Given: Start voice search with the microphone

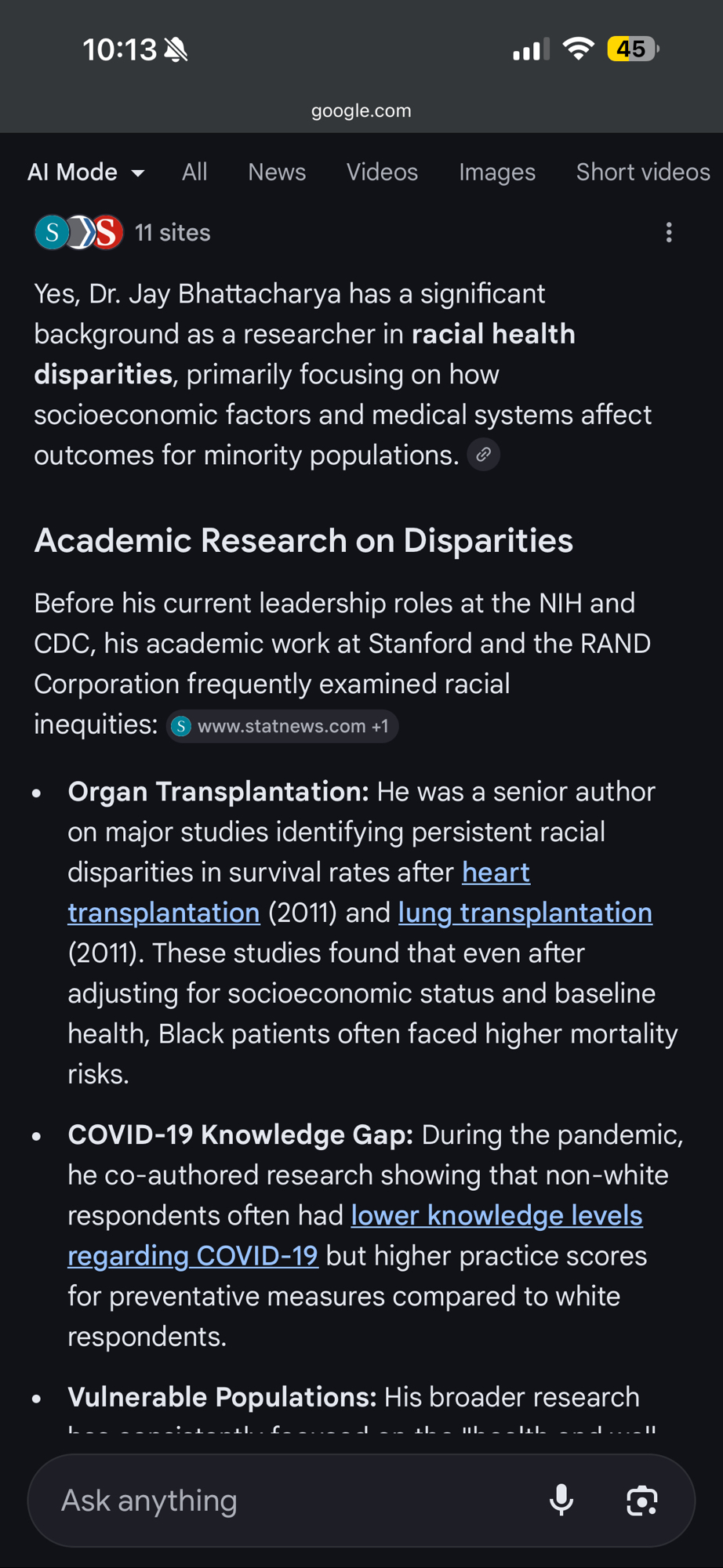Looking at the screenshot, I should pos(561,1501).
